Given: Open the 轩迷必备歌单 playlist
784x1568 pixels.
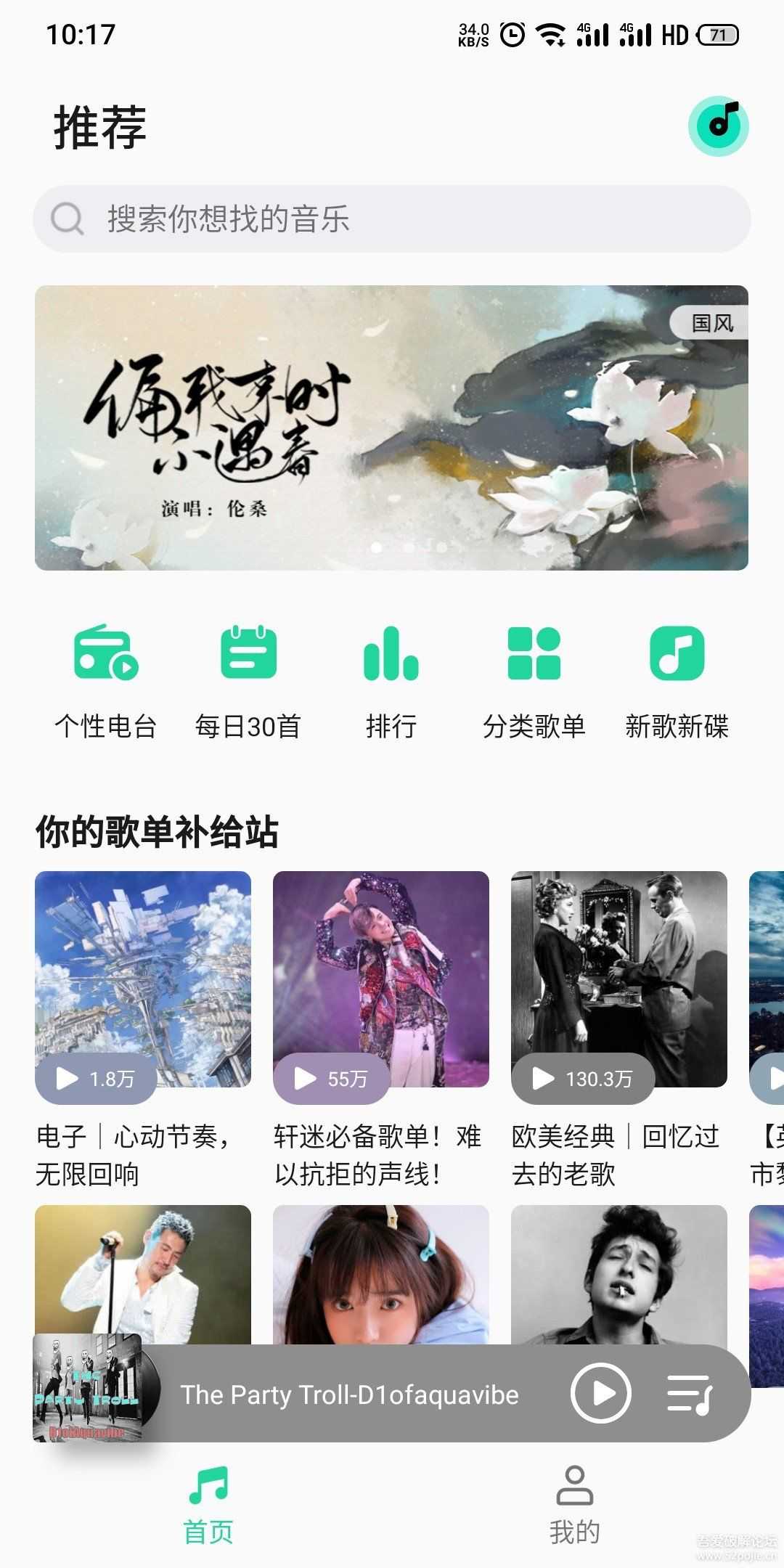Looking at the screenshot, I should [x=381, y=979].
